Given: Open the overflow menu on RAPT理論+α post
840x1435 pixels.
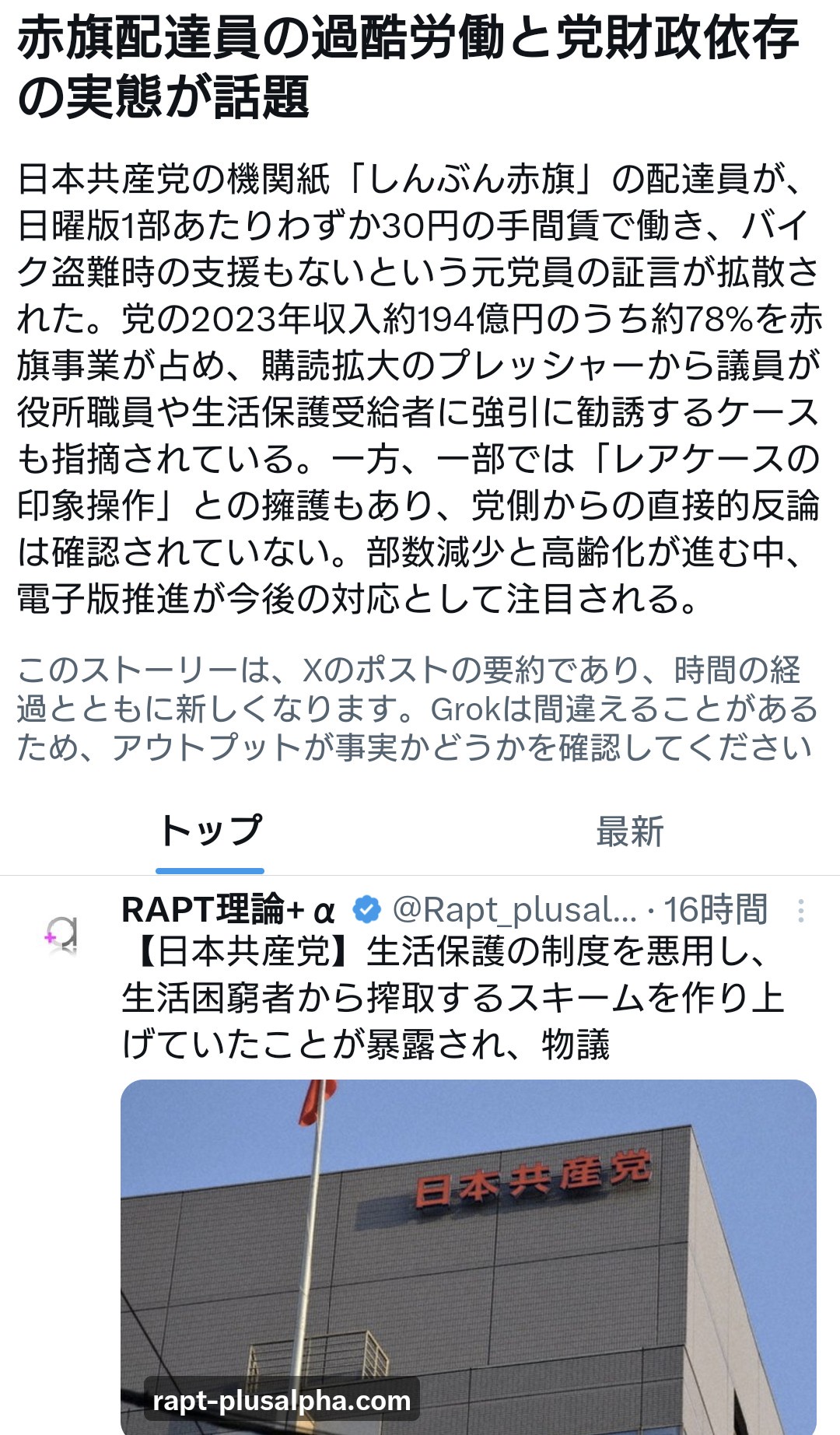Looking at the screenshot, I should [x=801, y=911].
